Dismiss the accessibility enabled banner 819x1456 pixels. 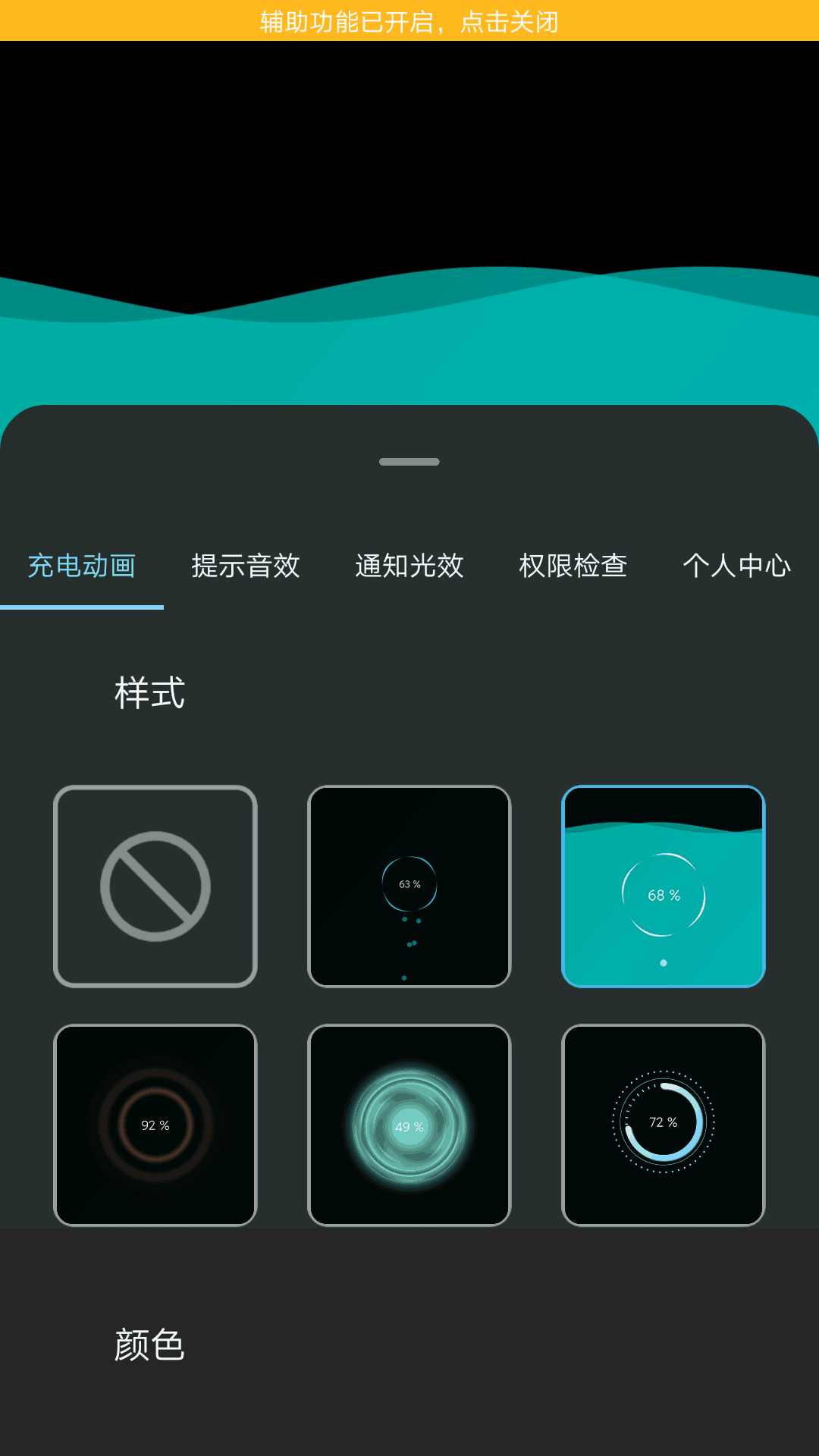coord(409,20)
